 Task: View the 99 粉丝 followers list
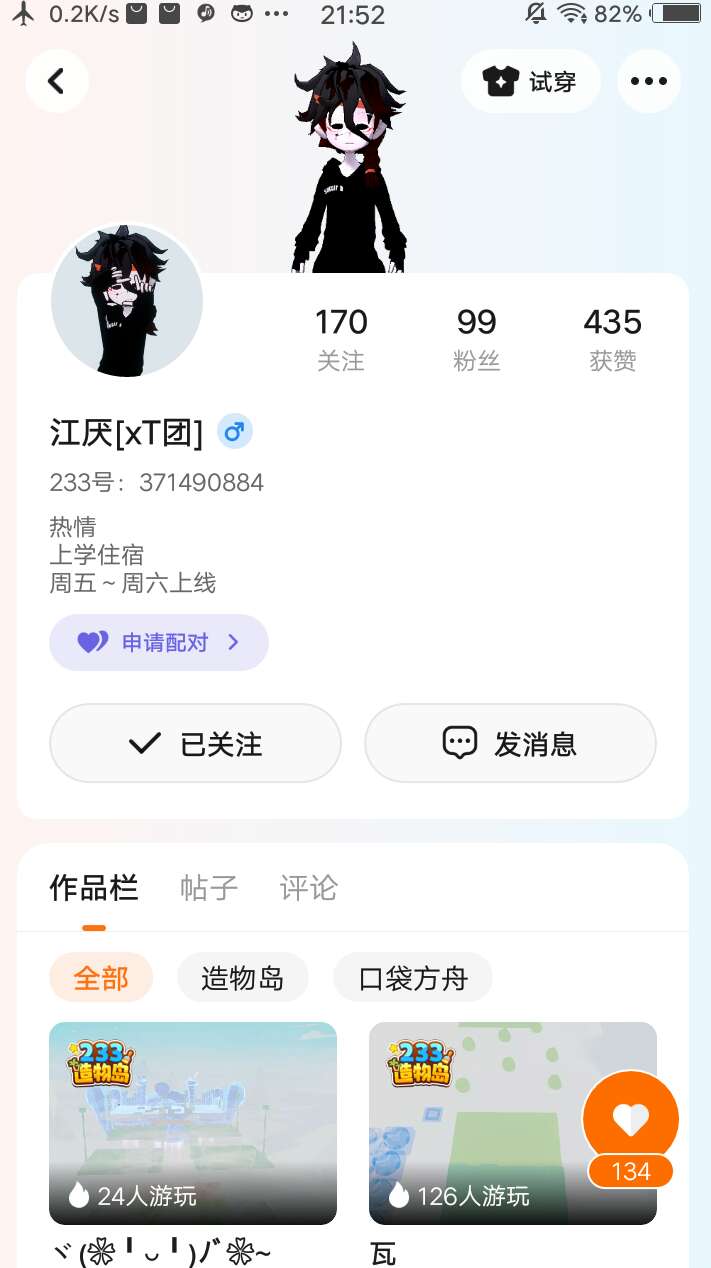pos(476,339)
